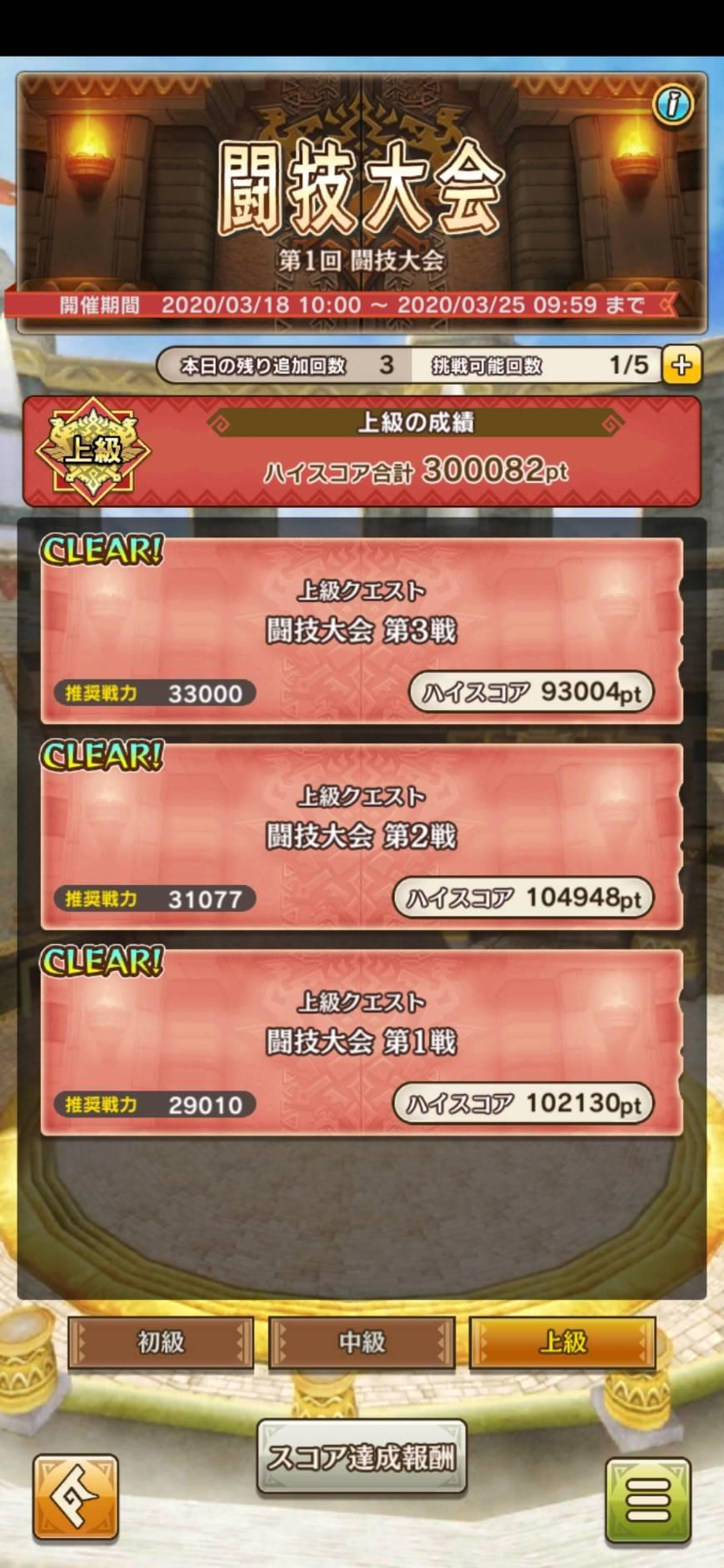Open スコア達成報酬 rewards
Viewport: 724px width, 1568px height.
(x=362, y=1456)
